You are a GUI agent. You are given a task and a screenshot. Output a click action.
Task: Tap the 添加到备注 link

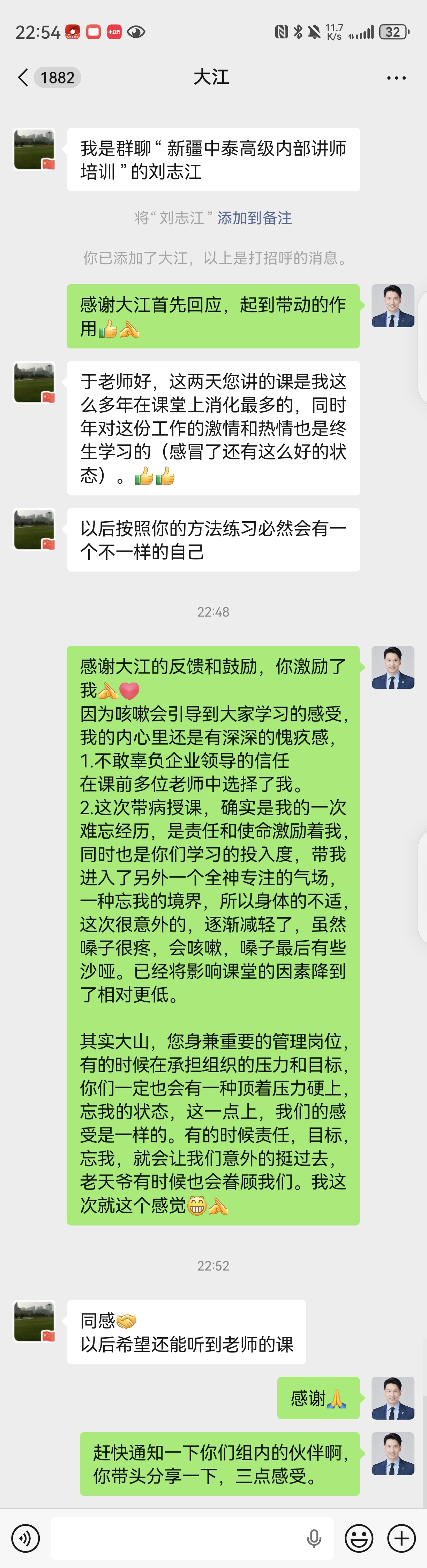[x=254, y=218]
